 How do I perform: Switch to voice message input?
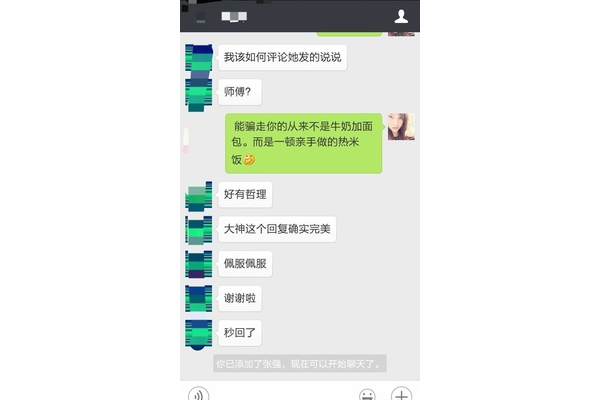pyautogui.click(x=198, y=394)
